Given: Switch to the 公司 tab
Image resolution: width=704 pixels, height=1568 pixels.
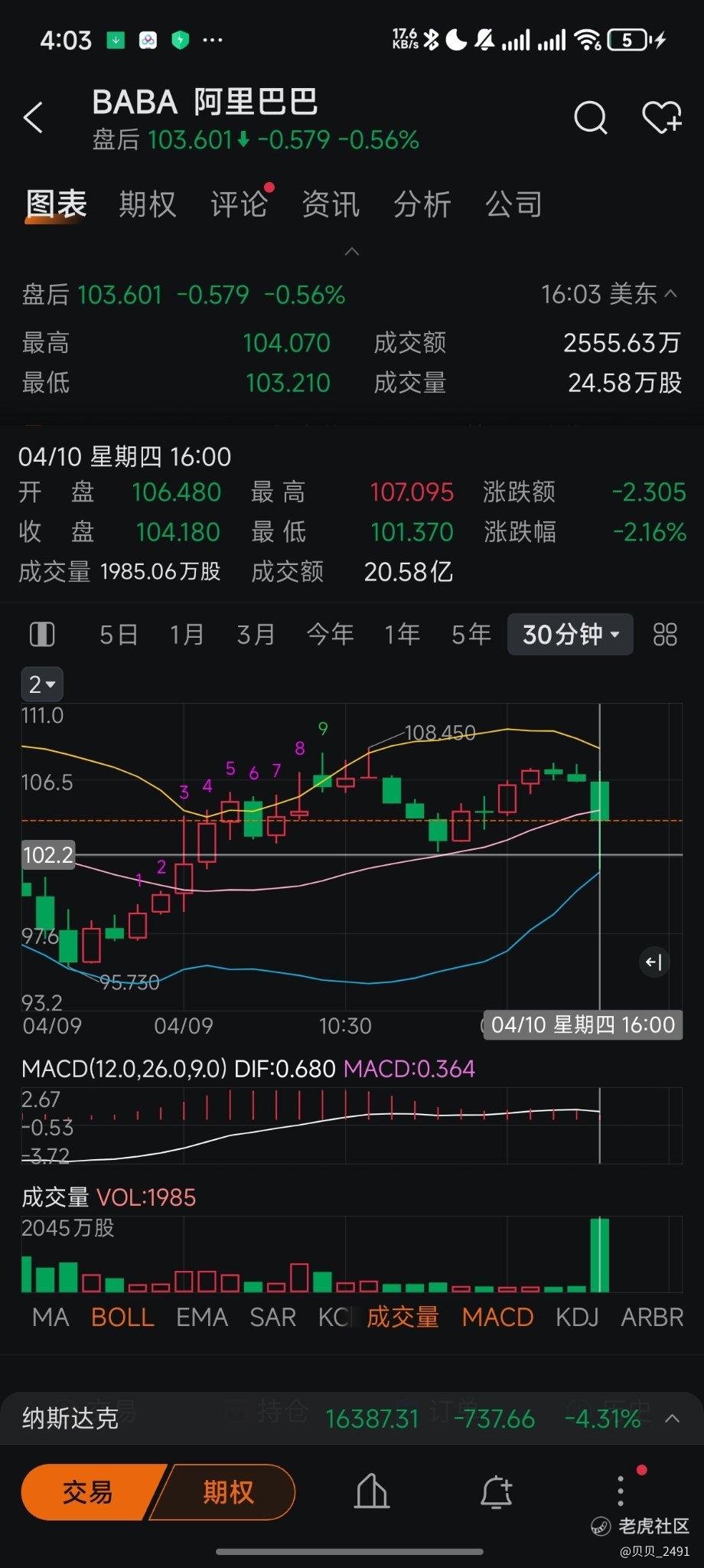Looking at the screenshot, I should [x=514, y=204].
